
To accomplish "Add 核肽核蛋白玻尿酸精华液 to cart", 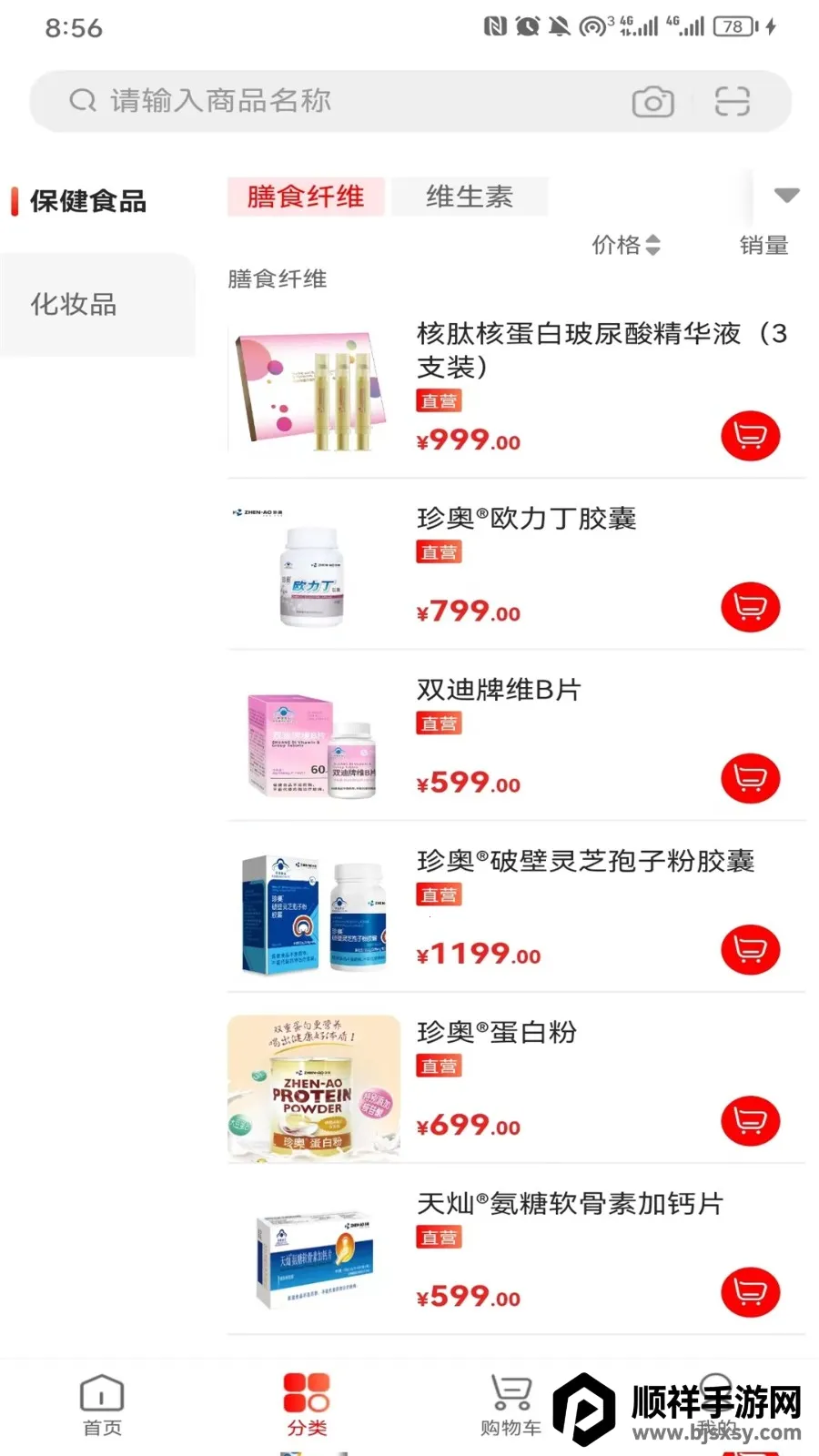I will coord(750,436).
